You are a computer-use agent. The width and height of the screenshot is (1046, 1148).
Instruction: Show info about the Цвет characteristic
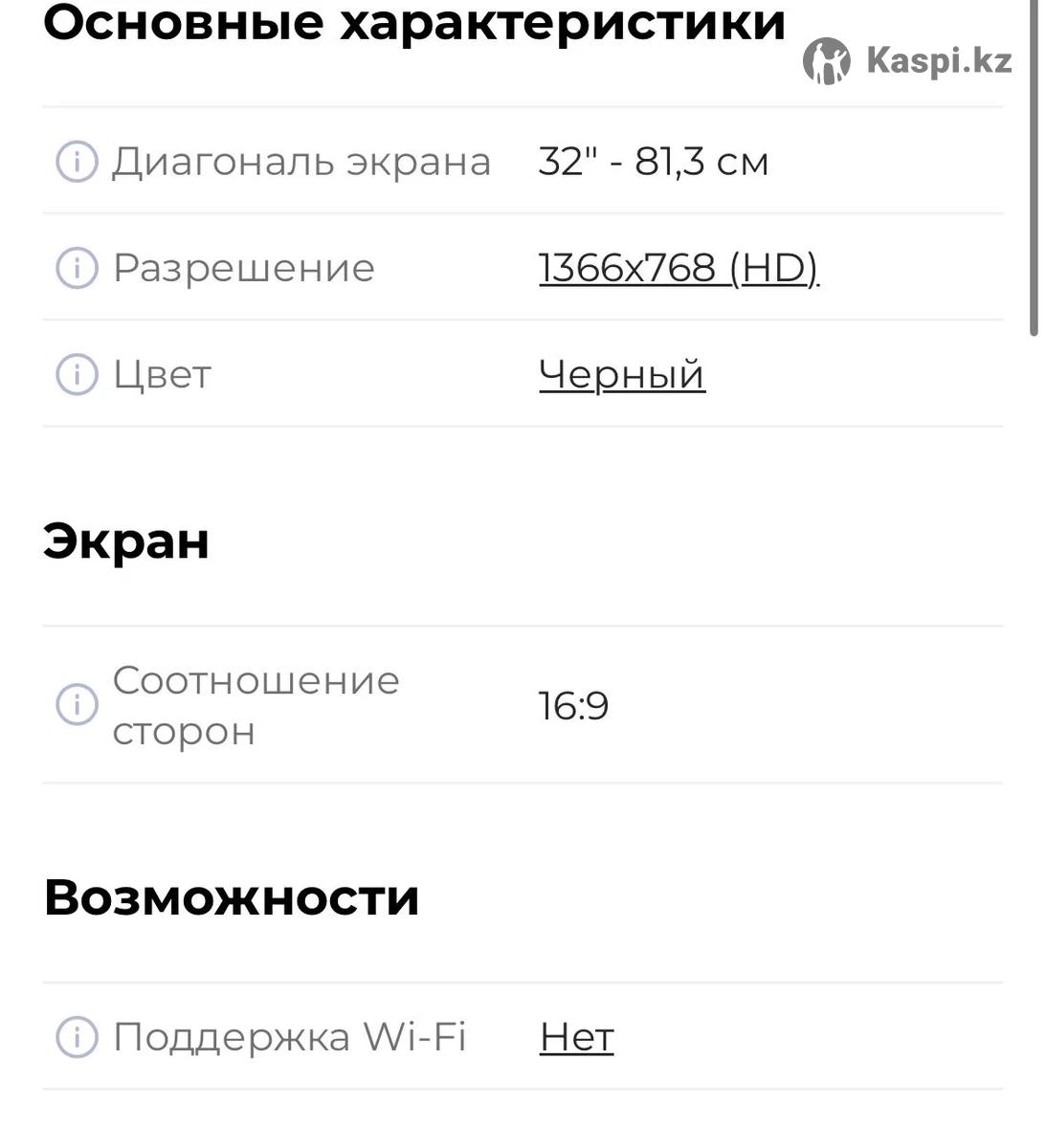(77, 374)
